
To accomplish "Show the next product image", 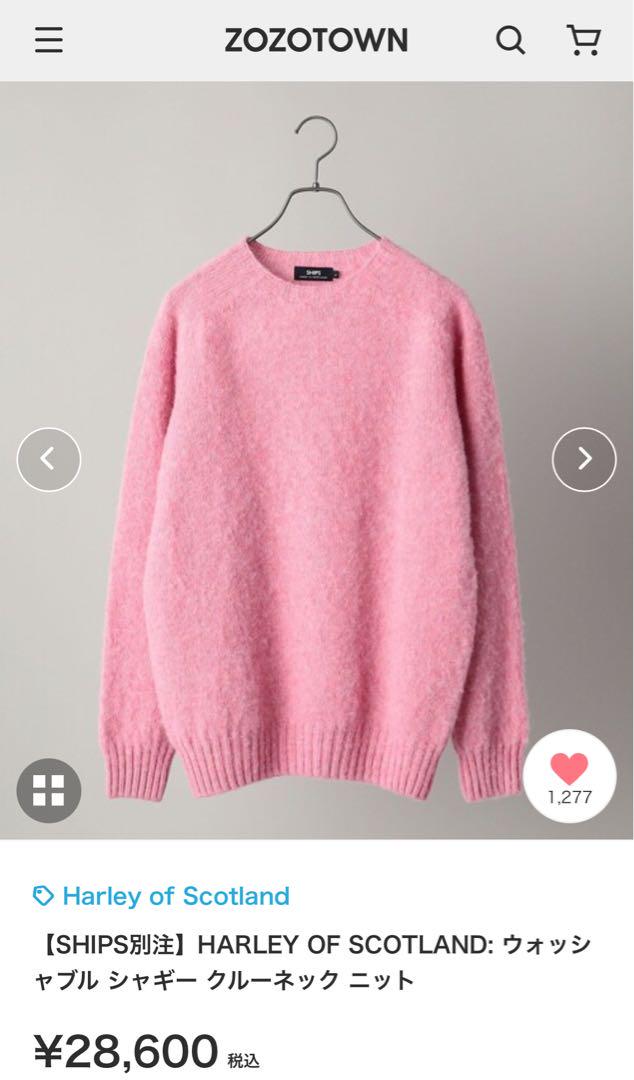I will pyautogui.click(x=584, y=459).
